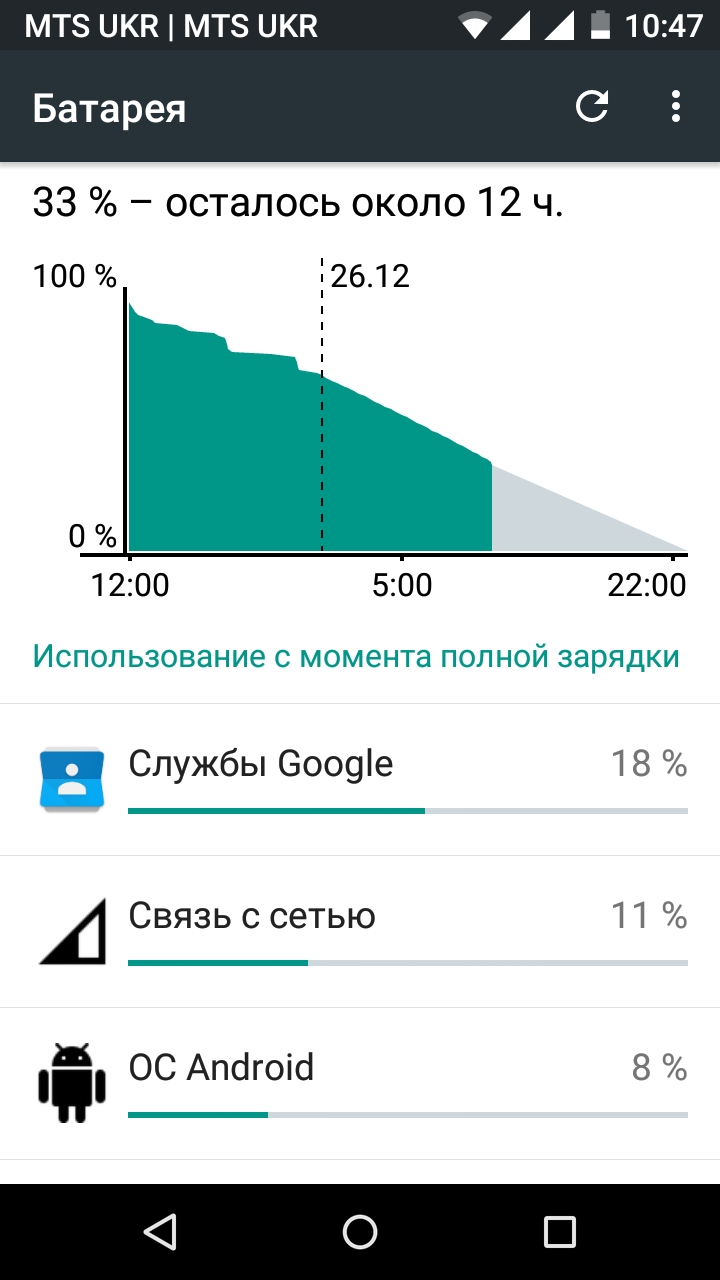View Связь с сетью usage details
The image size is (720, 1280).
coord(360,932)
